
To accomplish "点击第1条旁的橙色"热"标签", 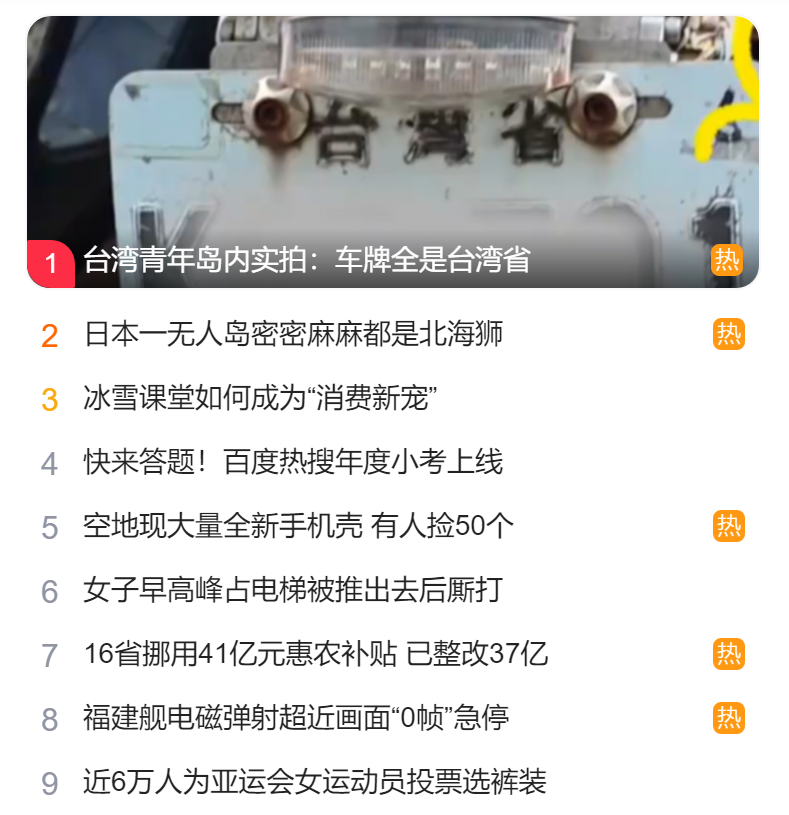I will pyautogui.click(x=729, y=258).
